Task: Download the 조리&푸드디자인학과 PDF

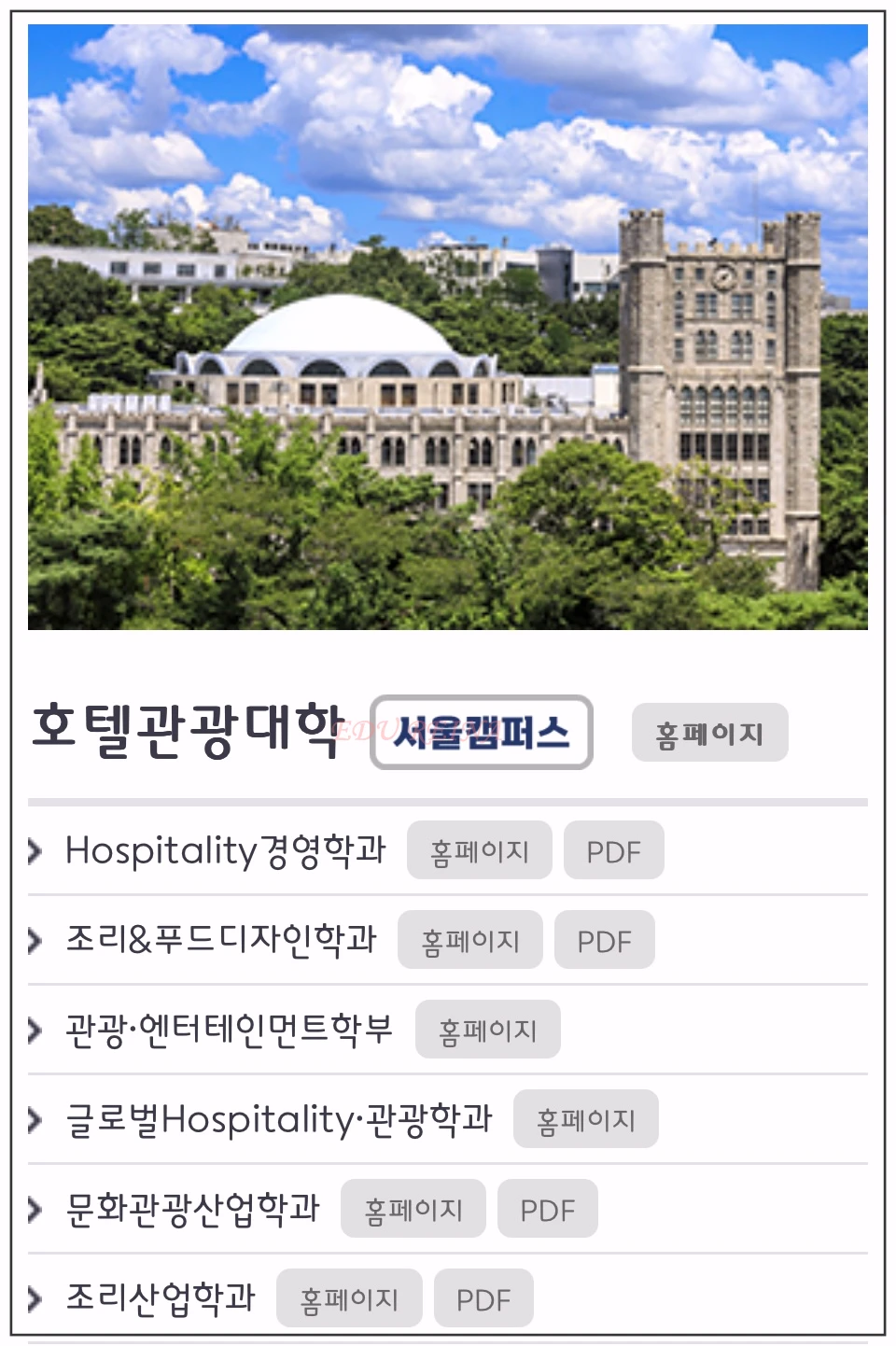Action: click(x=604, y=940)
